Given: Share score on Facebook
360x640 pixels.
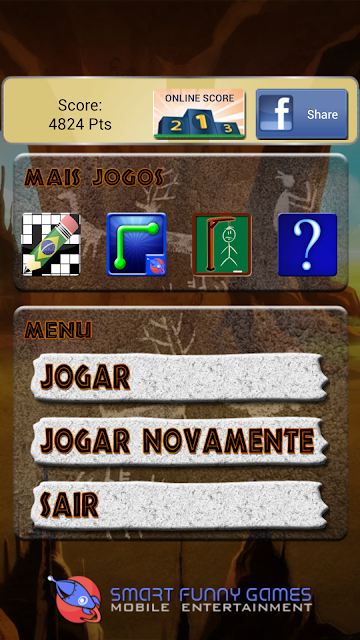Looking at the screenshot, I should click(x=302, y=114).
